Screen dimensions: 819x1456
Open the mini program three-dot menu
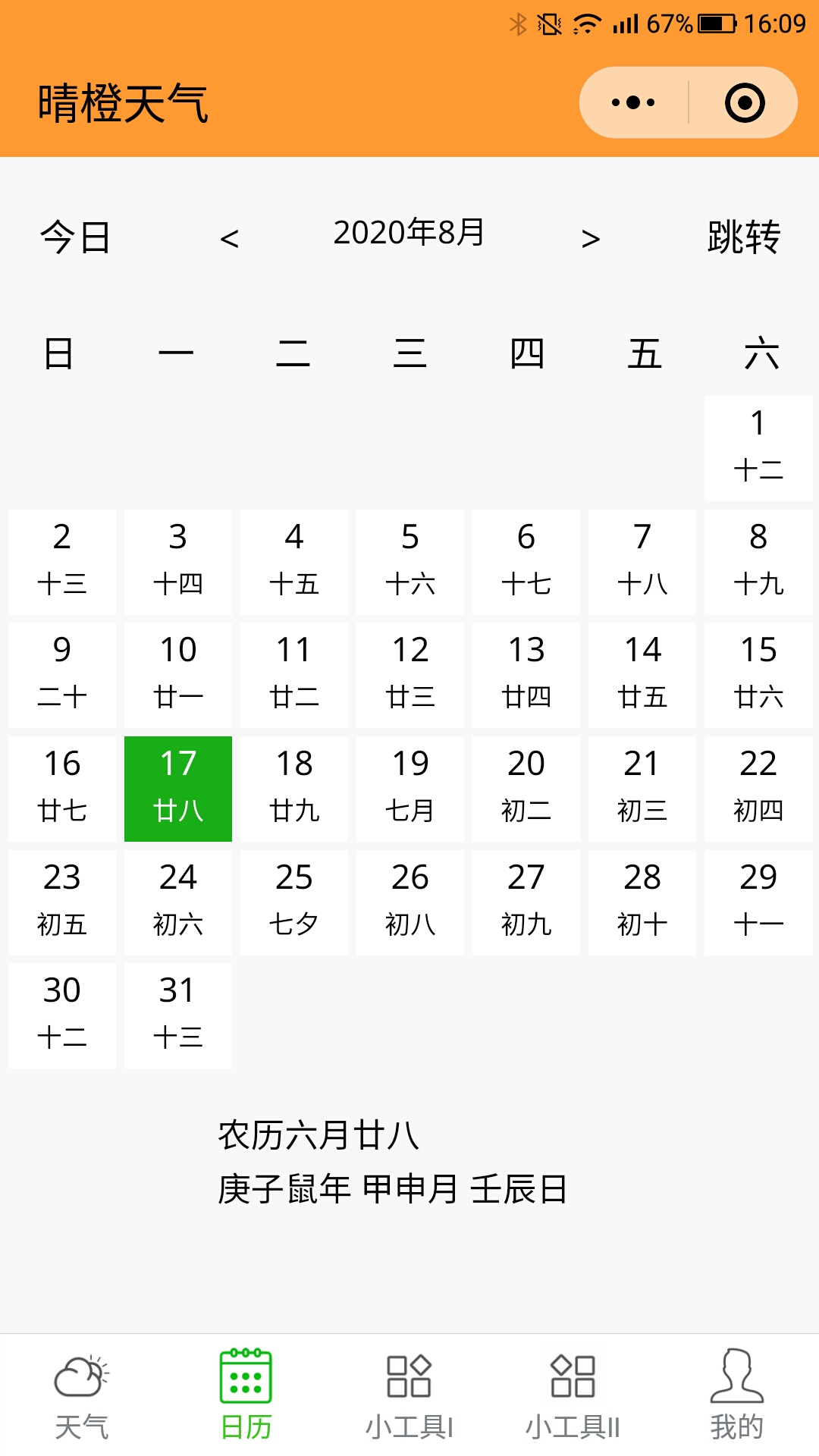point(633,102)
